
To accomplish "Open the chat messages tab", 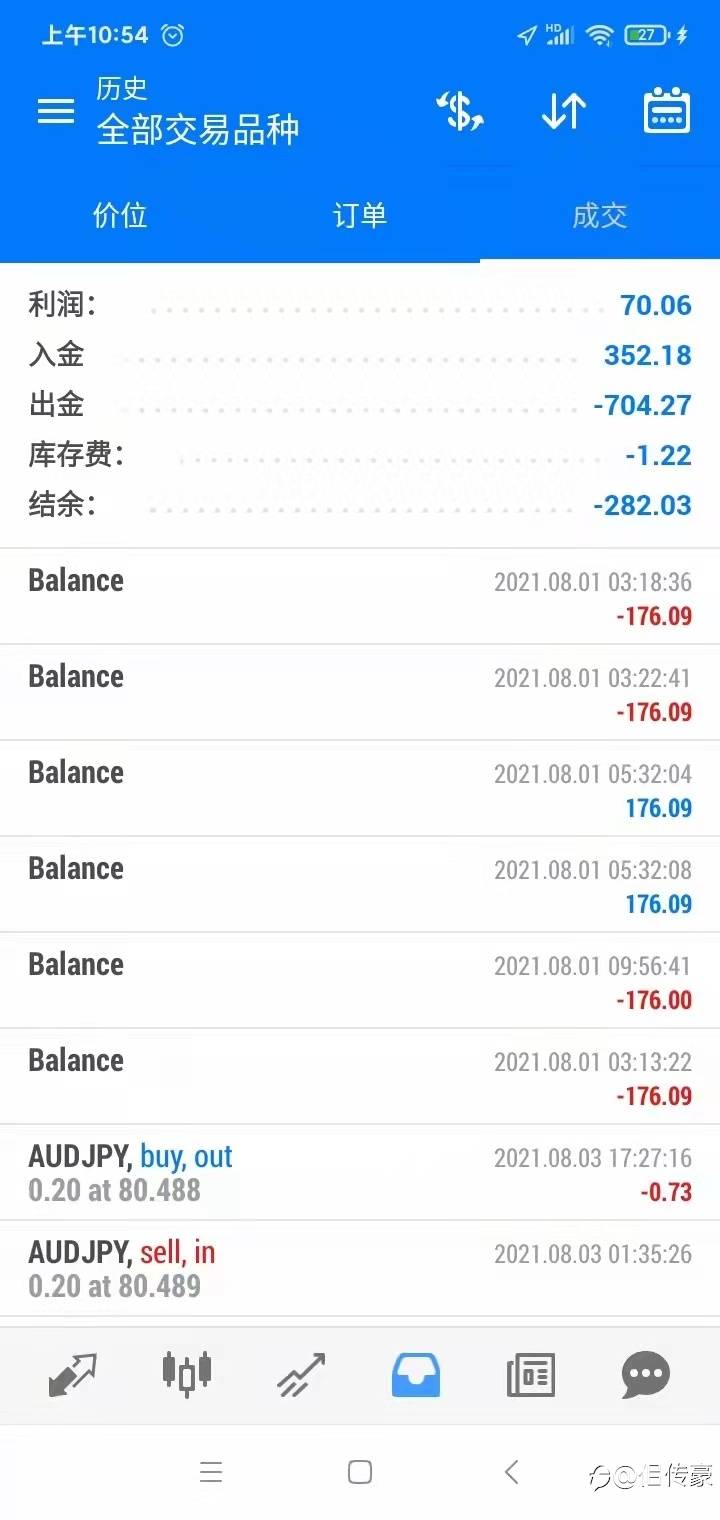I will pyautogui.click(x=645, y=1375).
